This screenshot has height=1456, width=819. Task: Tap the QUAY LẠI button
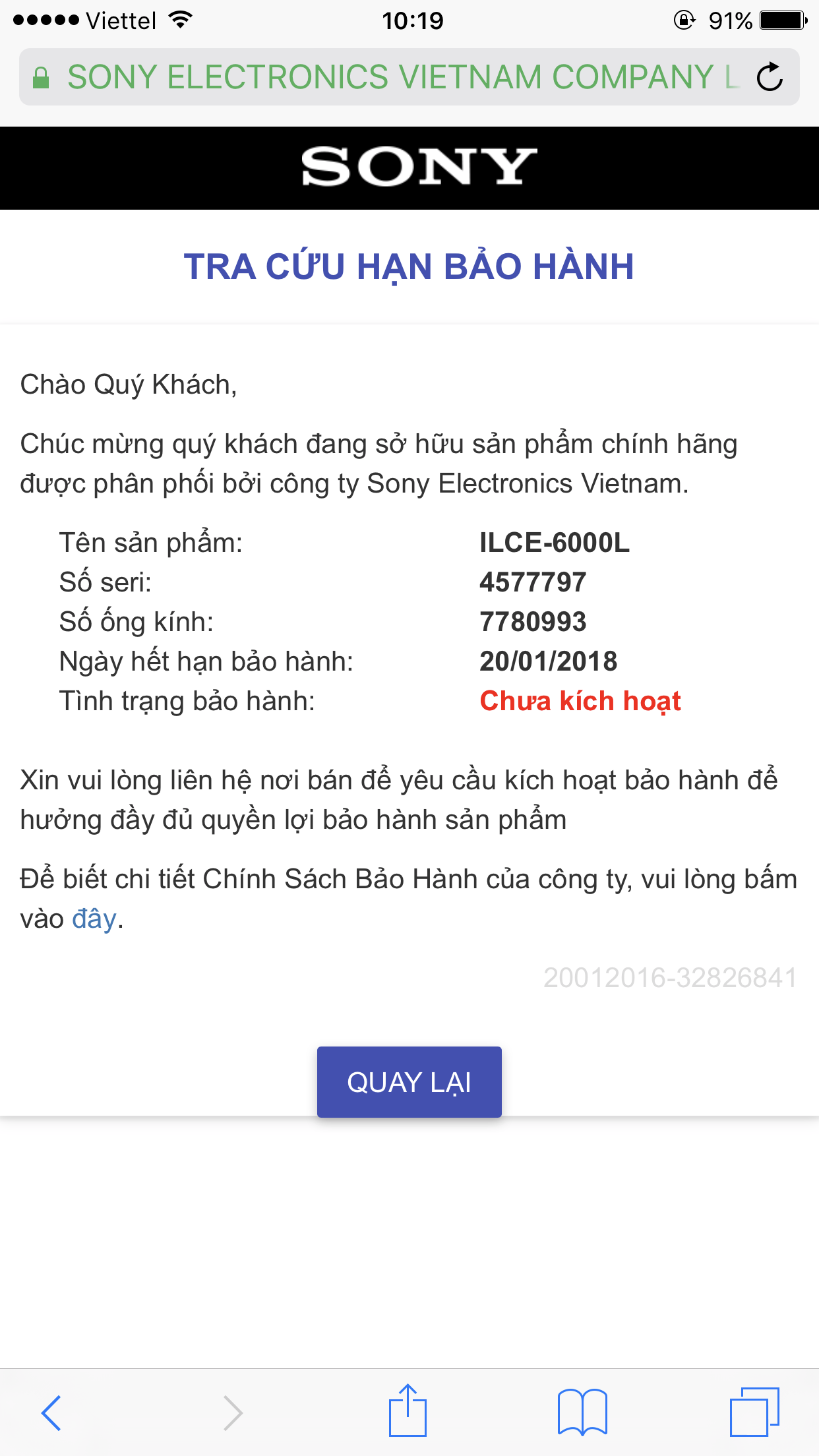point(409,1082)
